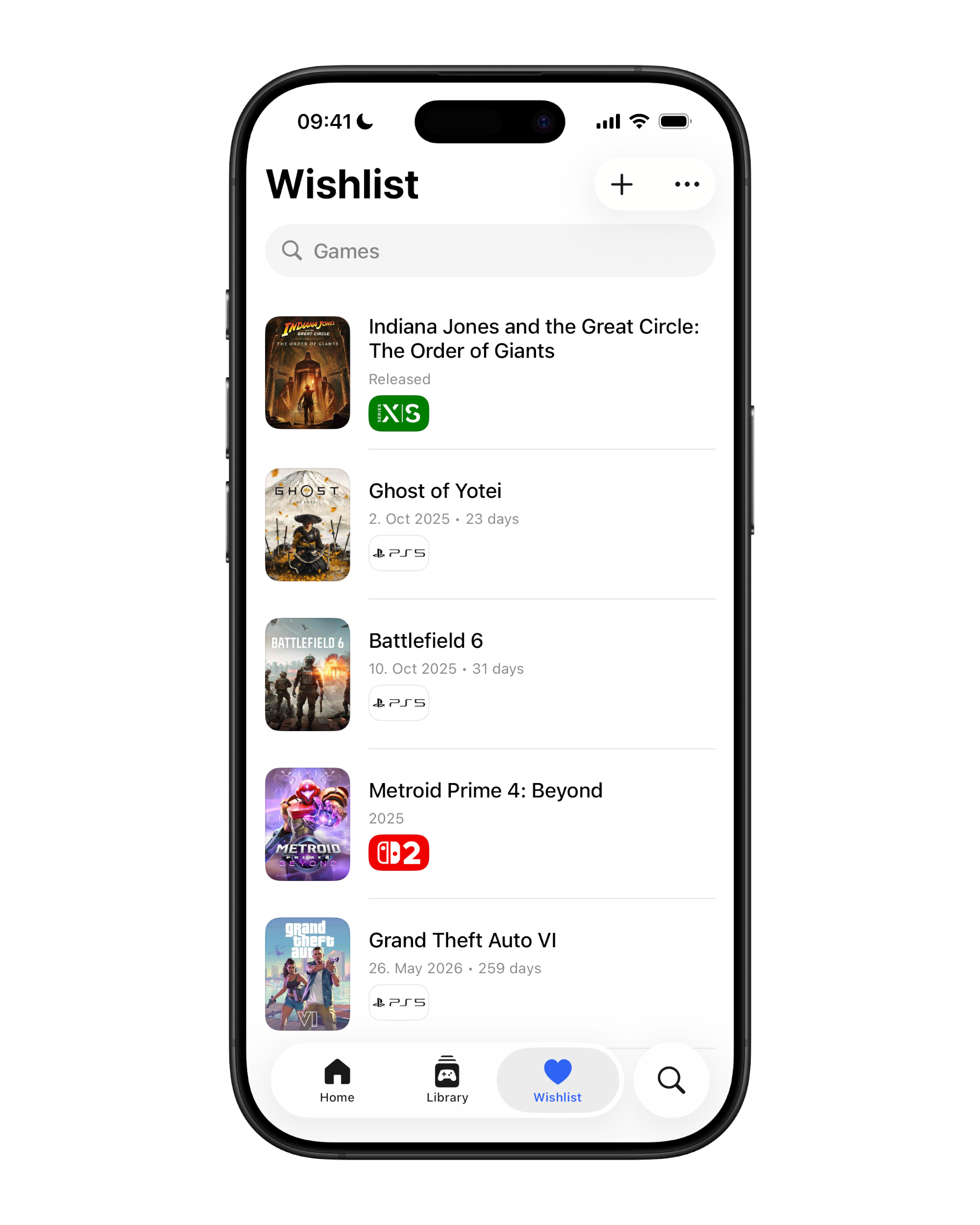Select the Metroid Prime 4: Beyond entry
This screenshot has width=980, height=1225.
486,790
